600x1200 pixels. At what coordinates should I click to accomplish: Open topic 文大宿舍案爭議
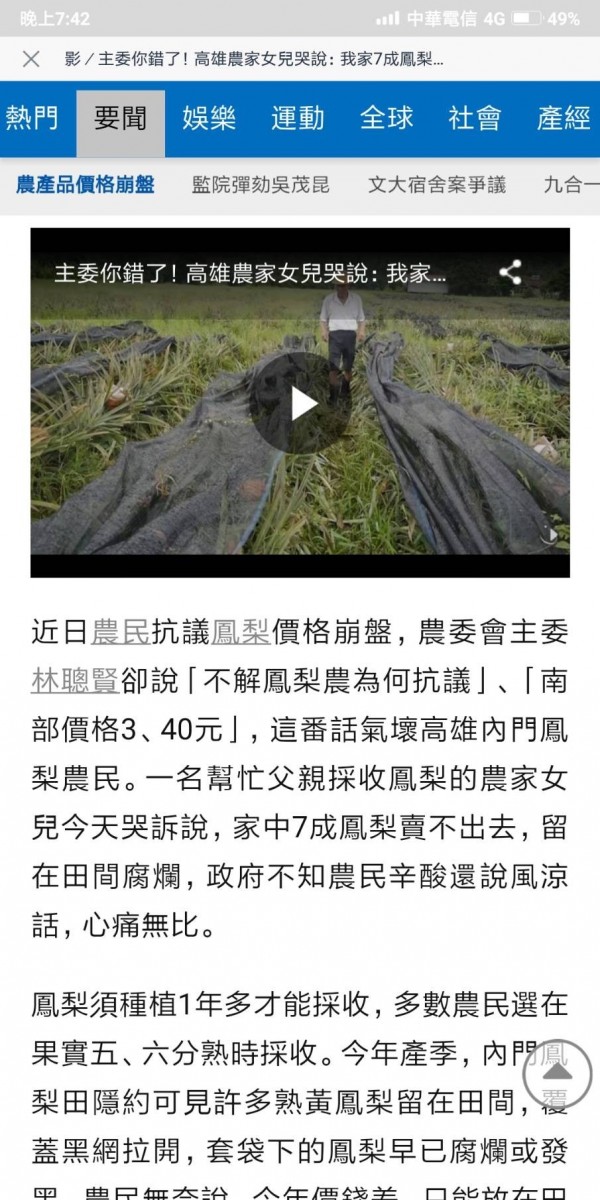436,184
